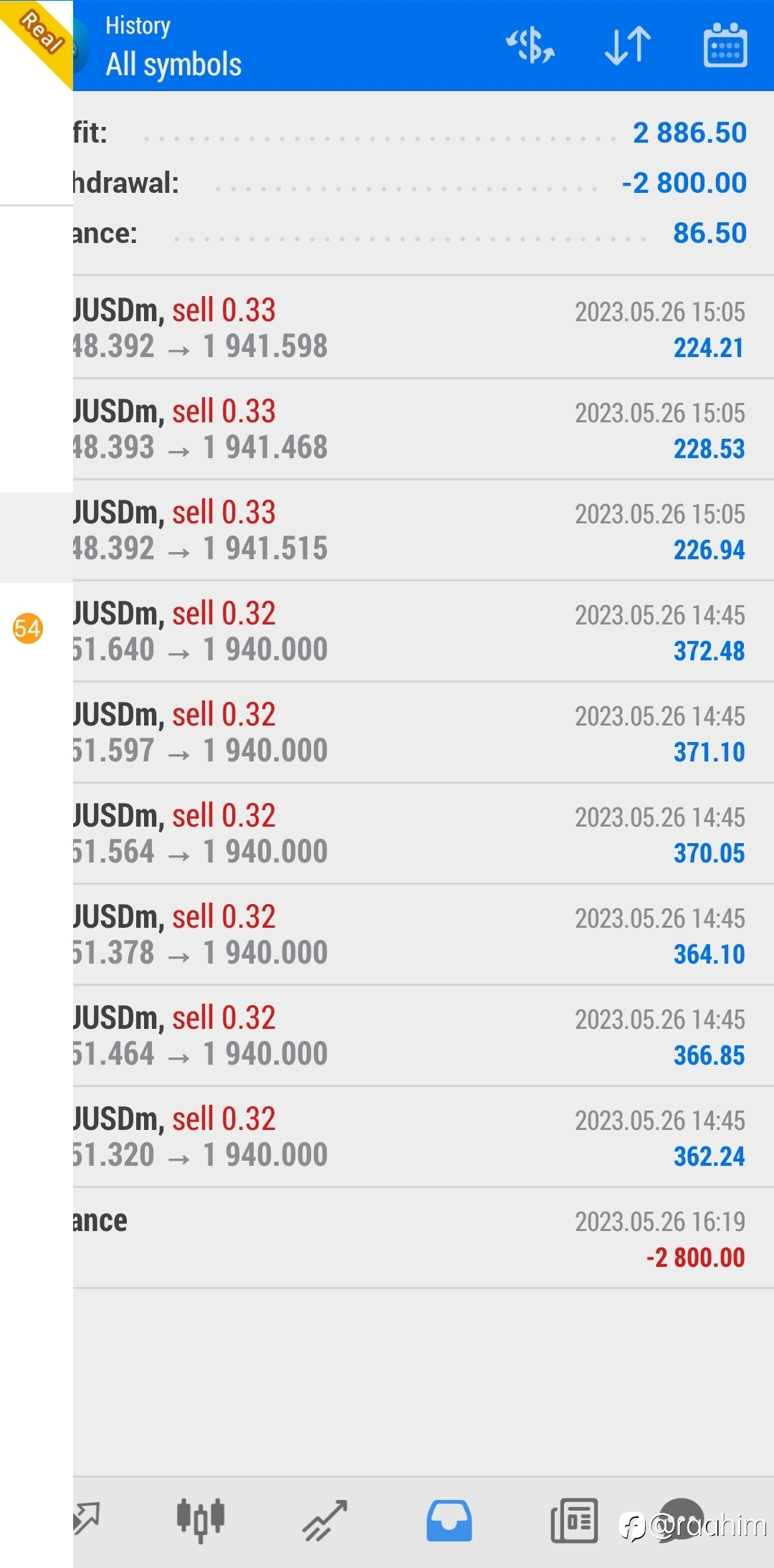Expand the sell 0.32 trade with profit 364.10

(x=424, y=934)
